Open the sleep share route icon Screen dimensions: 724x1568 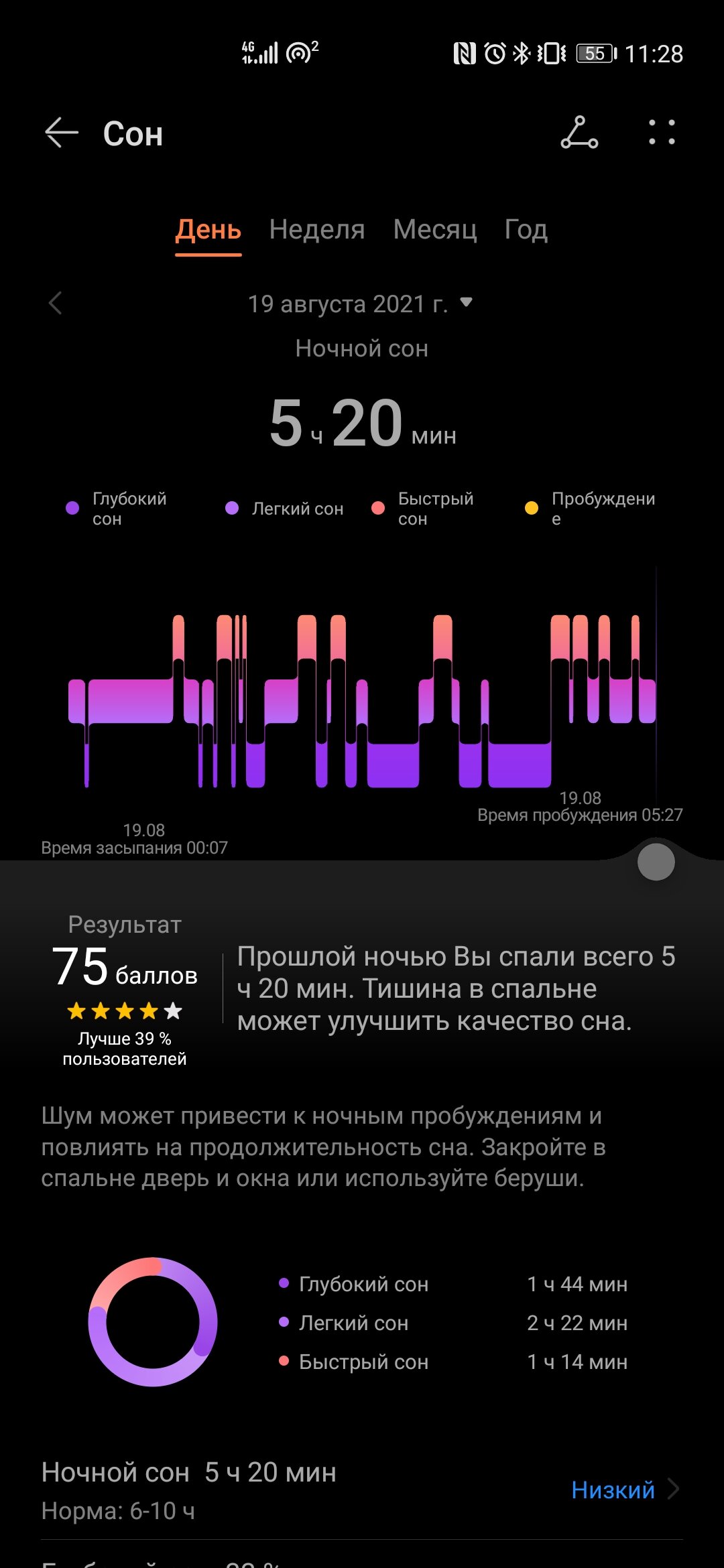tap(579, 133)
